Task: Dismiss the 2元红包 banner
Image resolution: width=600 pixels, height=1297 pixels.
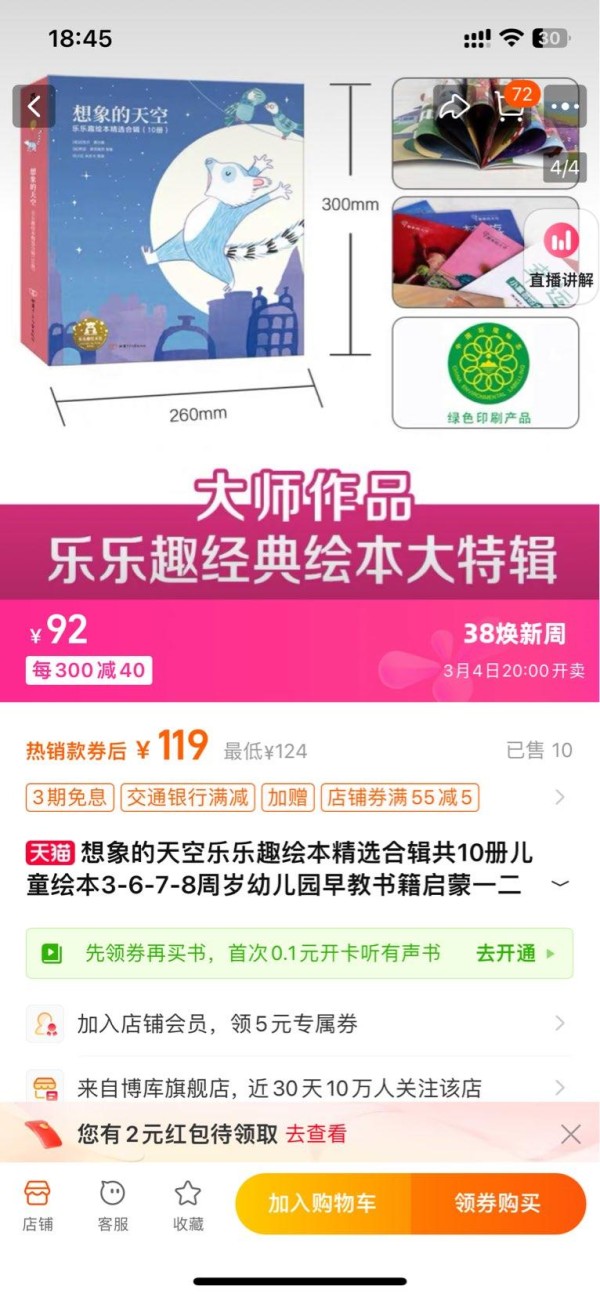Action: (x=570, y=1134)
